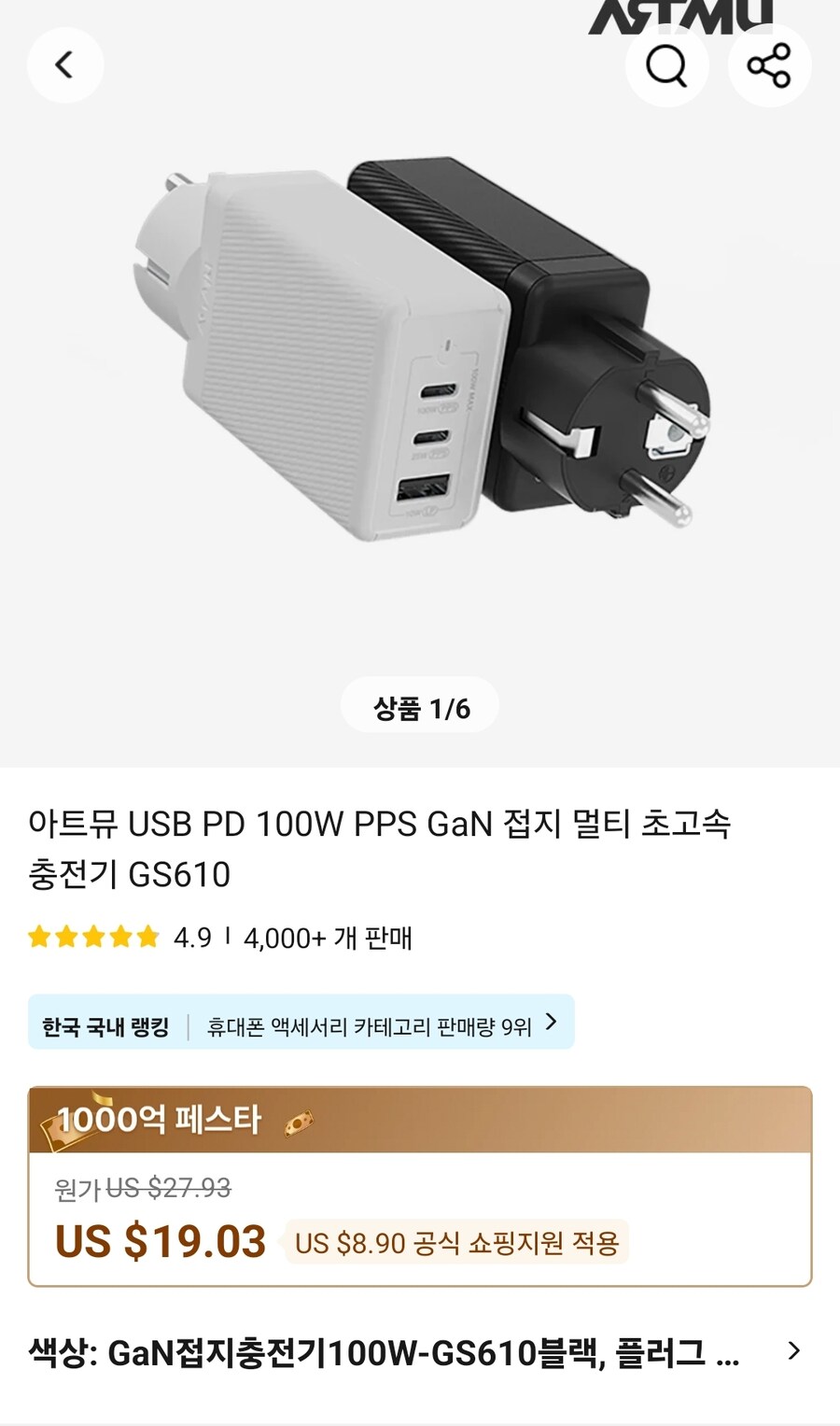Tap the 상품 1/6 image counter

pyautogui.click(x=422, y=706)
